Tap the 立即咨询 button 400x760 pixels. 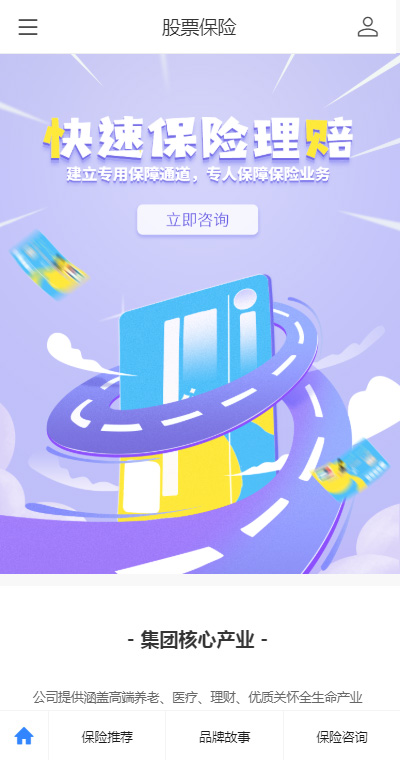coord(197,220)
